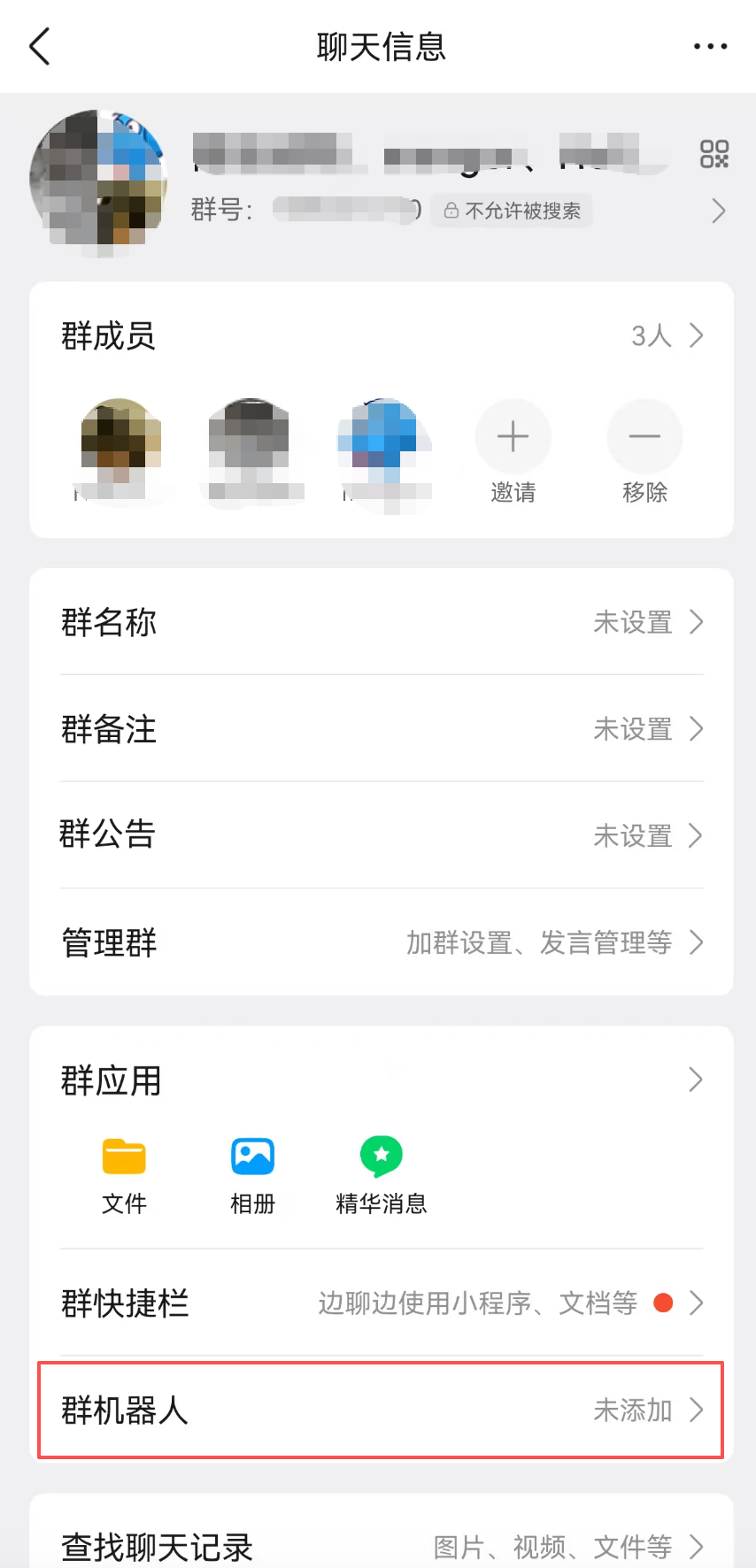Tap the 邀请 plus icon to invite members
Viewport: 756px width, 1568px height.
click(x=512, y=436)
